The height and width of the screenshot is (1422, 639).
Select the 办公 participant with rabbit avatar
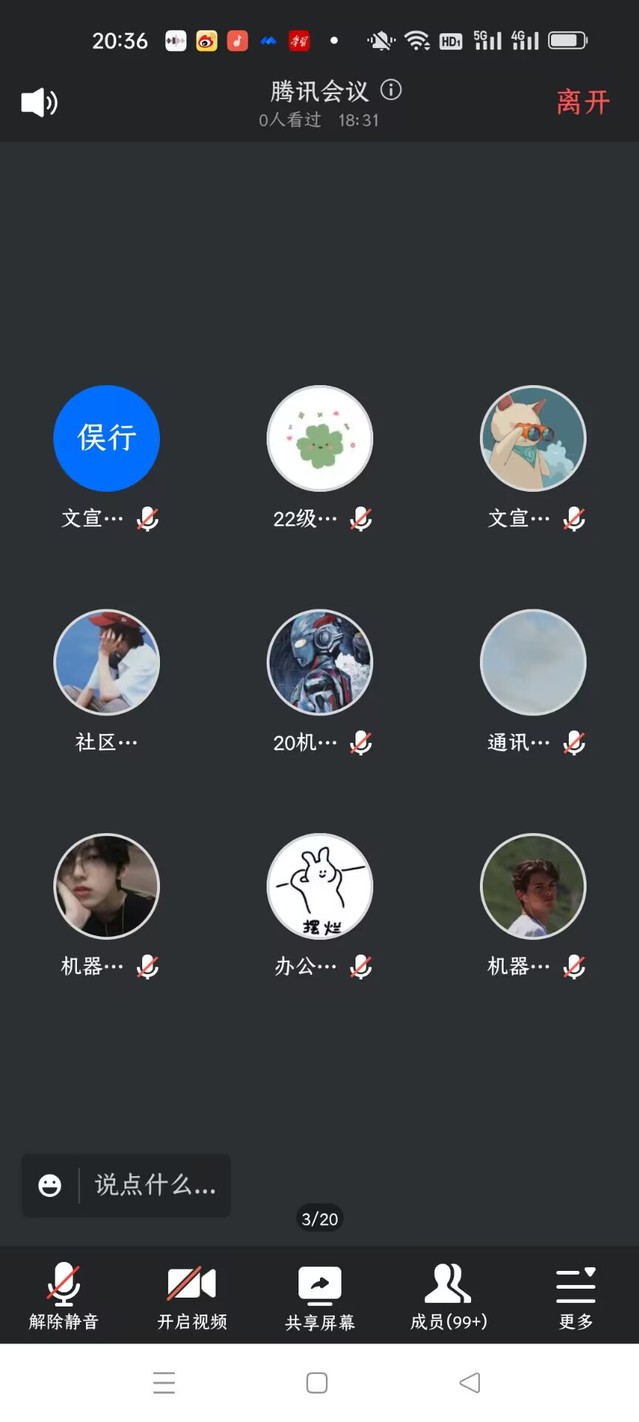coord(320,886)
